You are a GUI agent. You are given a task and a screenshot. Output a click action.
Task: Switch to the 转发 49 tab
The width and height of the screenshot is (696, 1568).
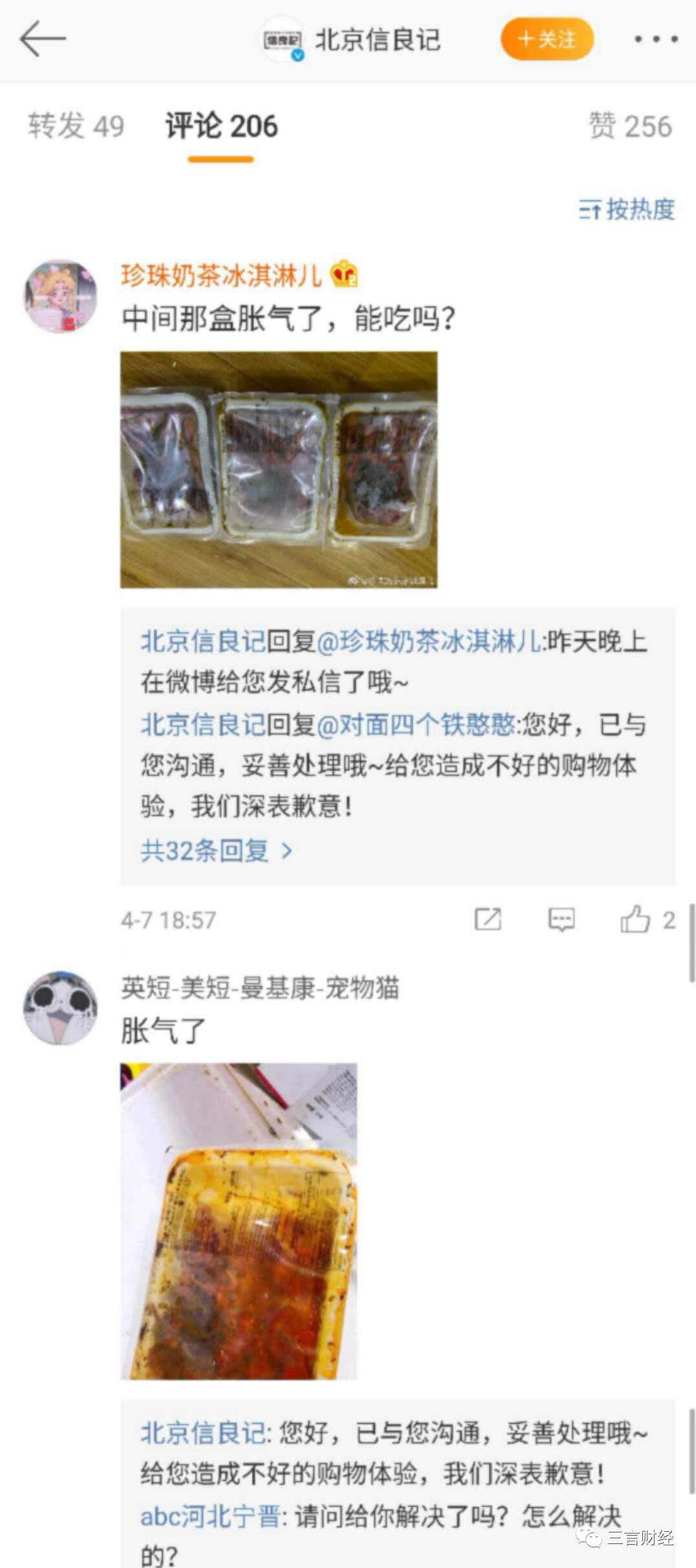tap(76, 126)
